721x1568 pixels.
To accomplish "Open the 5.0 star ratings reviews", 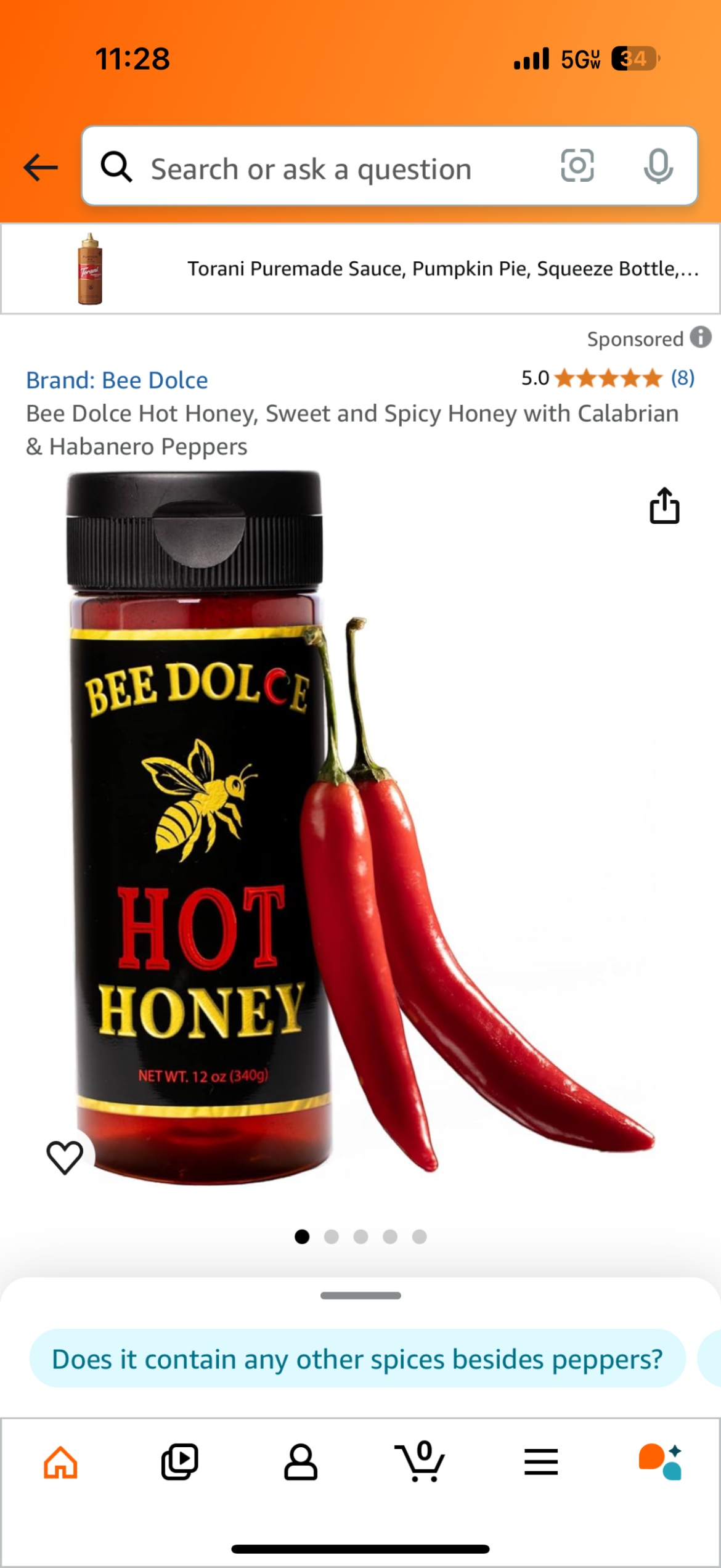I will pos(608,378).
